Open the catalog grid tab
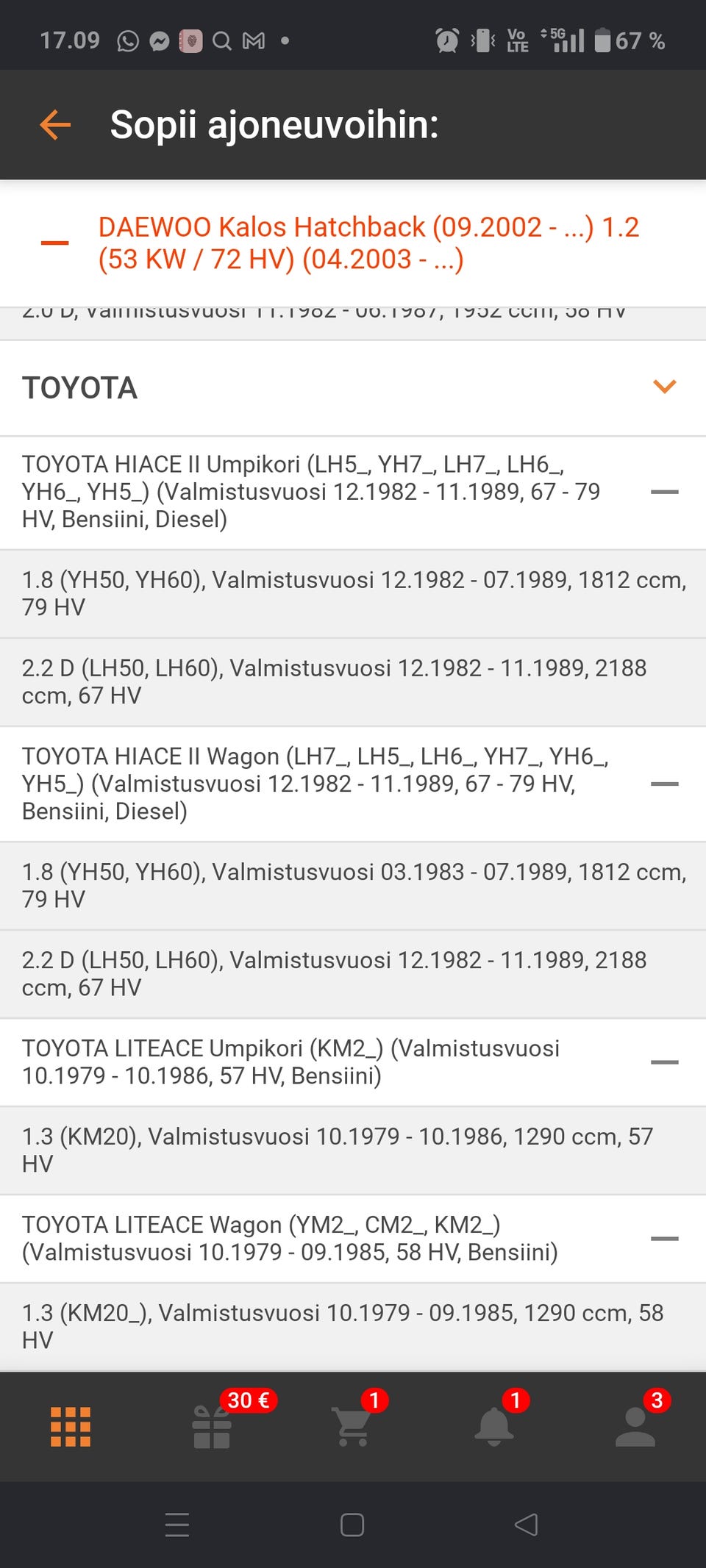Screen dimensions: 706x1568 tap(71, 1427)
